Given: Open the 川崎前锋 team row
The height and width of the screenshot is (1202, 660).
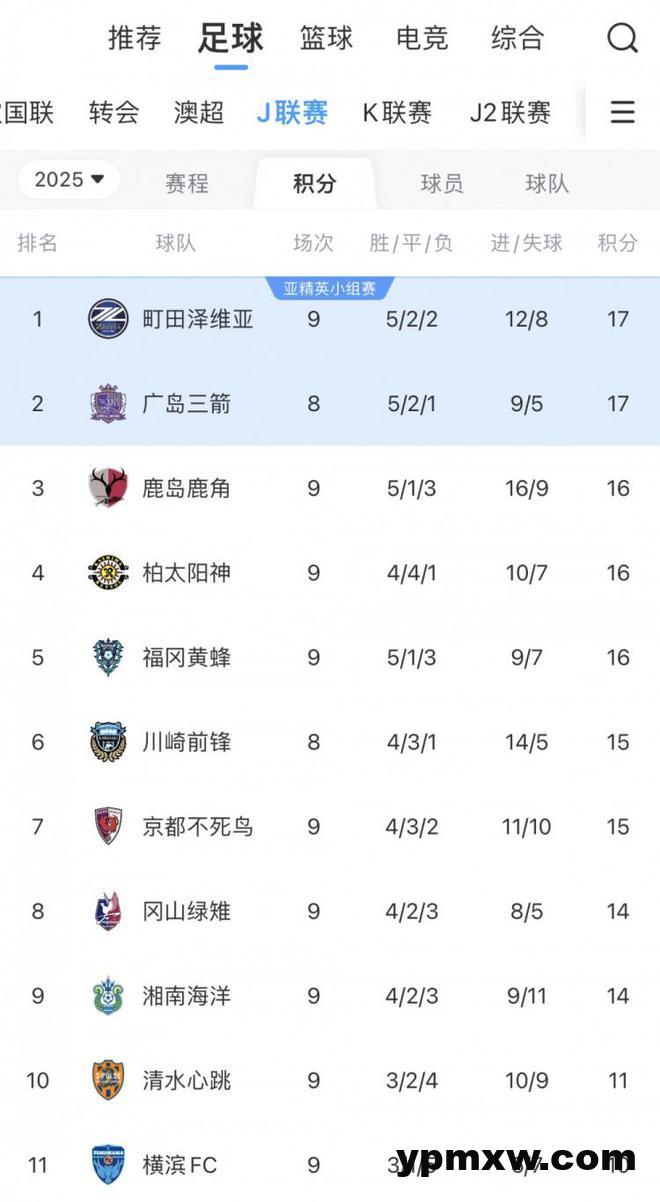Looking at the screenshot, I should (330, 742).
